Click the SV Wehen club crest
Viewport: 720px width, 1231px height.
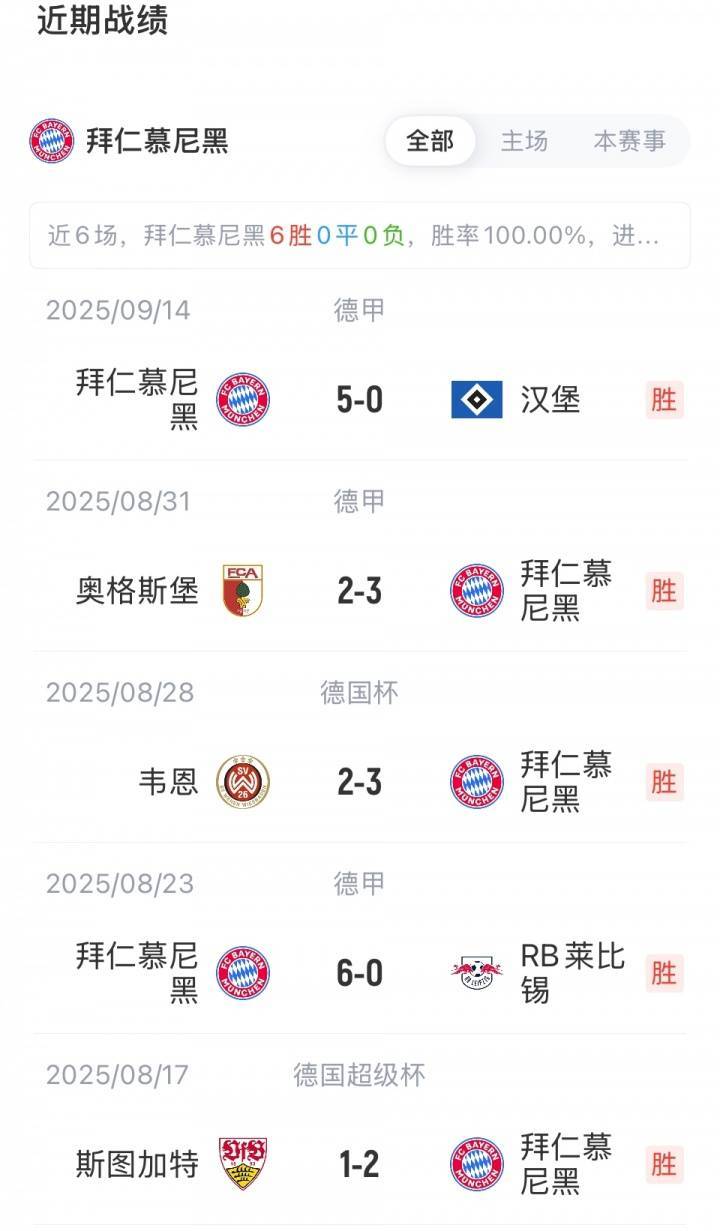[x=243, y=780]
